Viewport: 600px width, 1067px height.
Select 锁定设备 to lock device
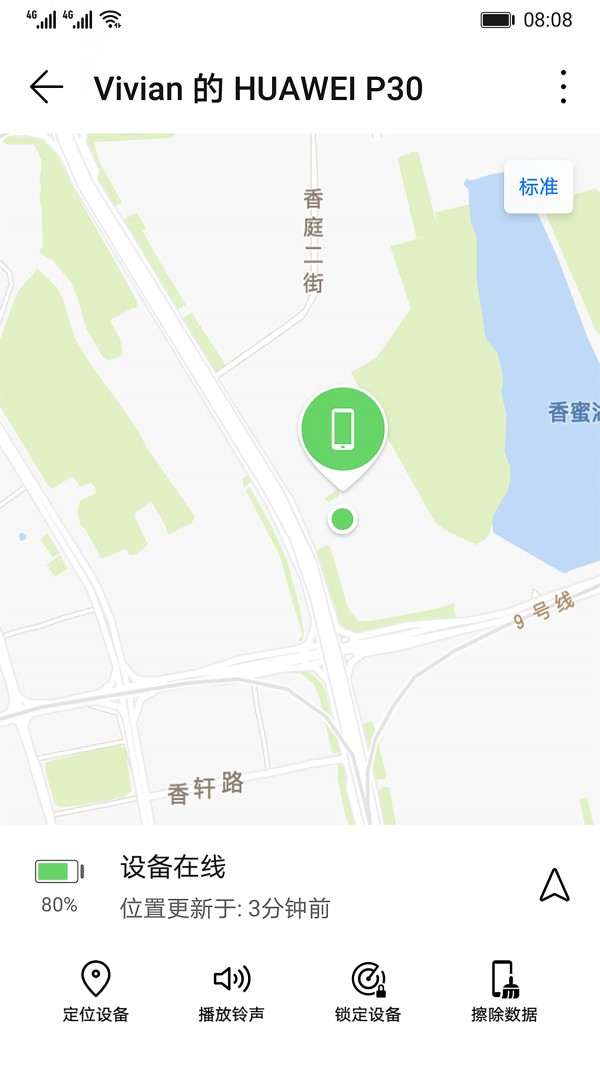point(368,992)
